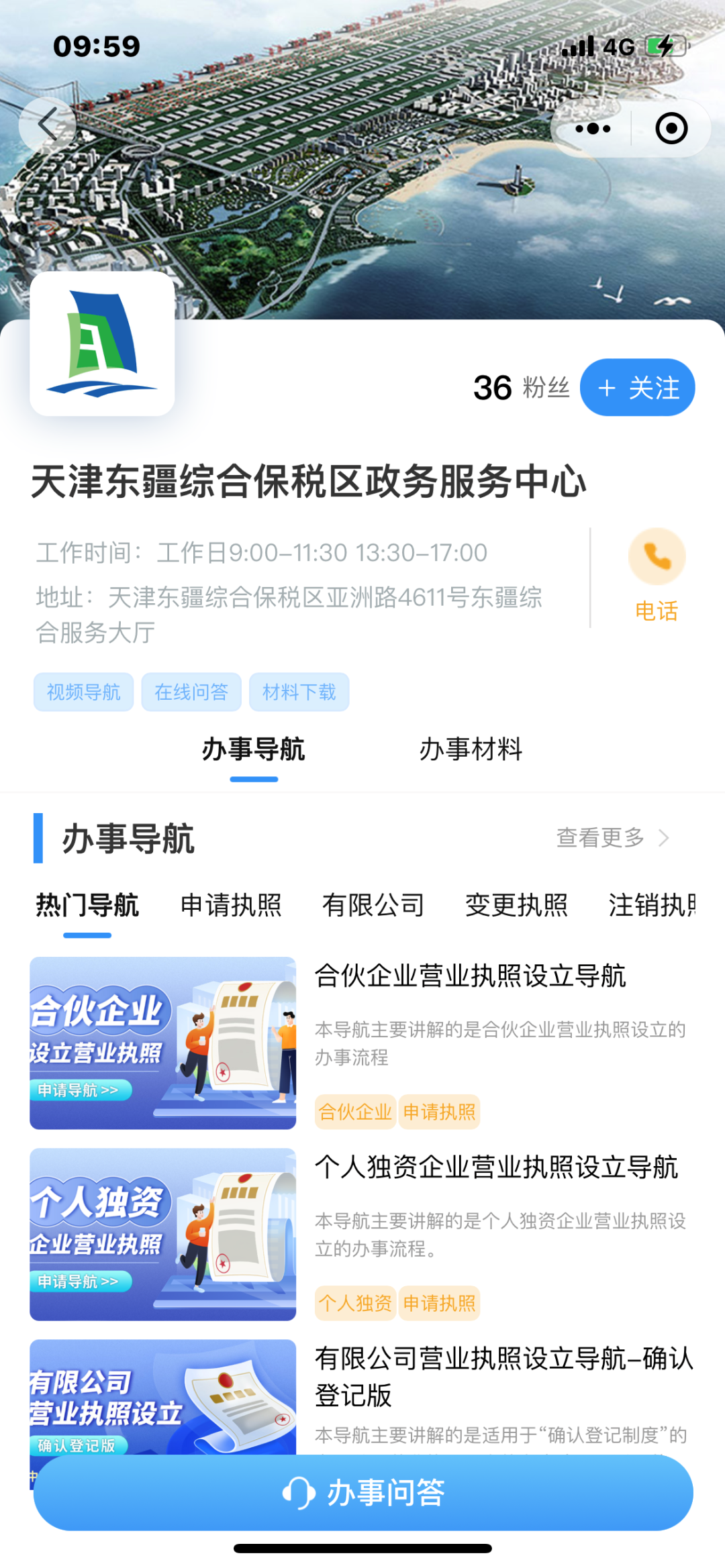
Task: Open the mini program three-dot menu
Action: point(593,129)
